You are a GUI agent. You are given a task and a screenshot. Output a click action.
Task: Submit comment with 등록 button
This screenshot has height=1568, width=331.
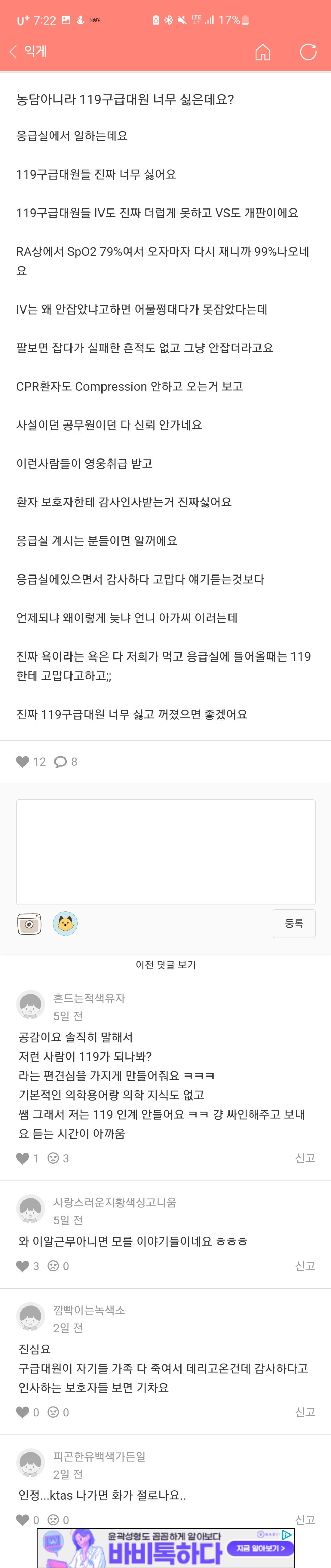(293, 923)
